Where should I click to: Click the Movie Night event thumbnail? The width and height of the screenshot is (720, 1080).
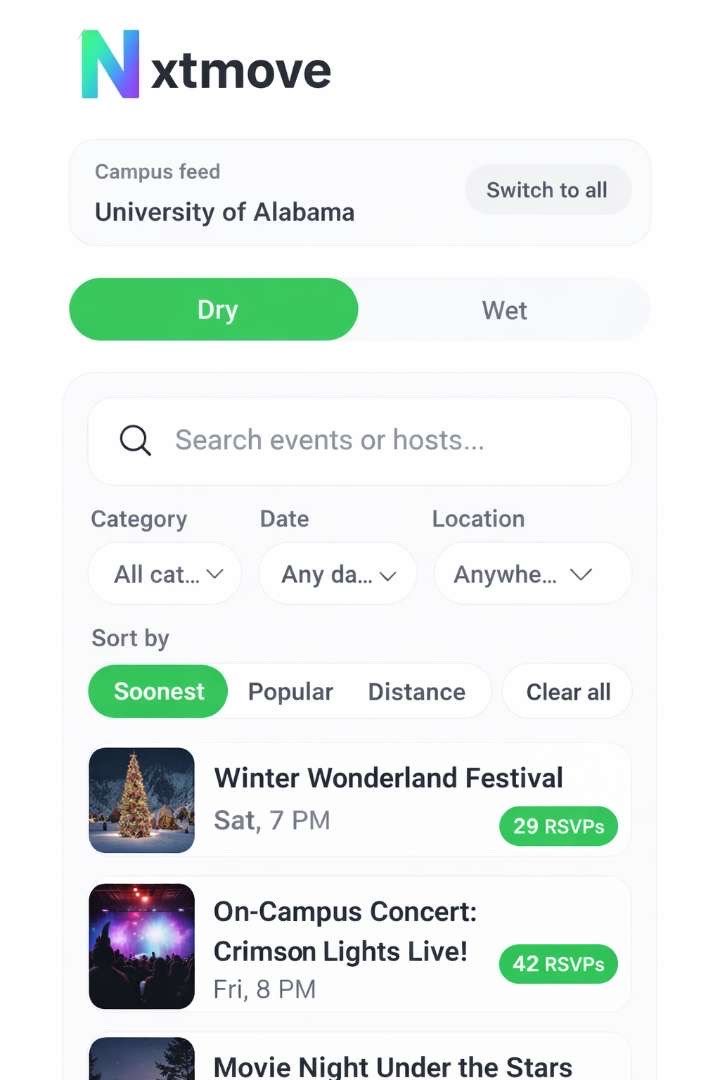(x=141, y=1060)
